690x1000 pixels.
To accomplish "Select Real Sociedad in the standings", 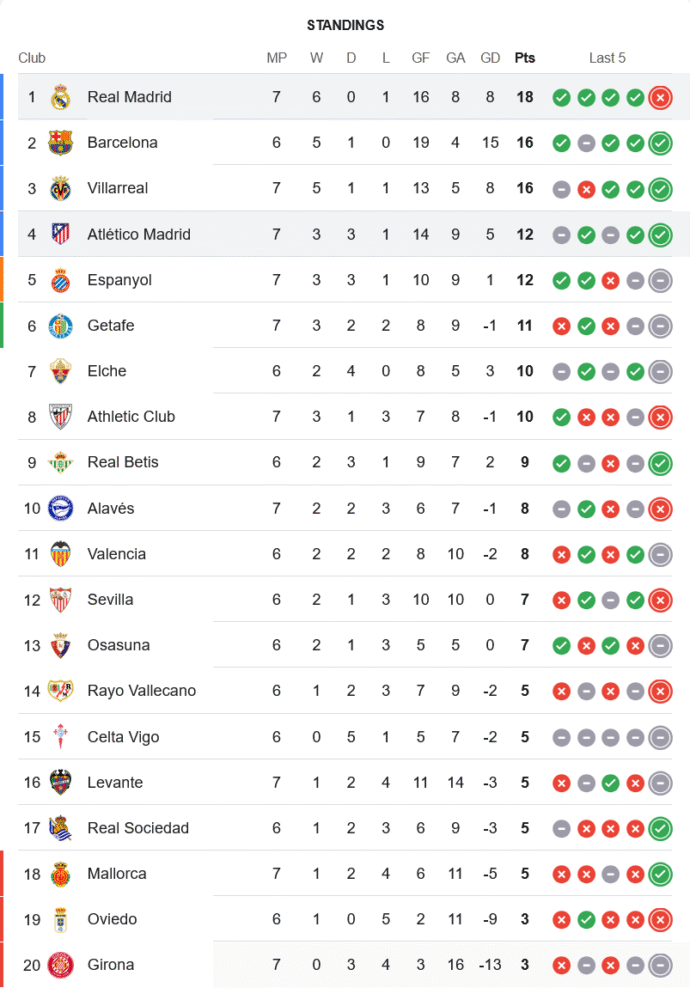I will point(138,828).
